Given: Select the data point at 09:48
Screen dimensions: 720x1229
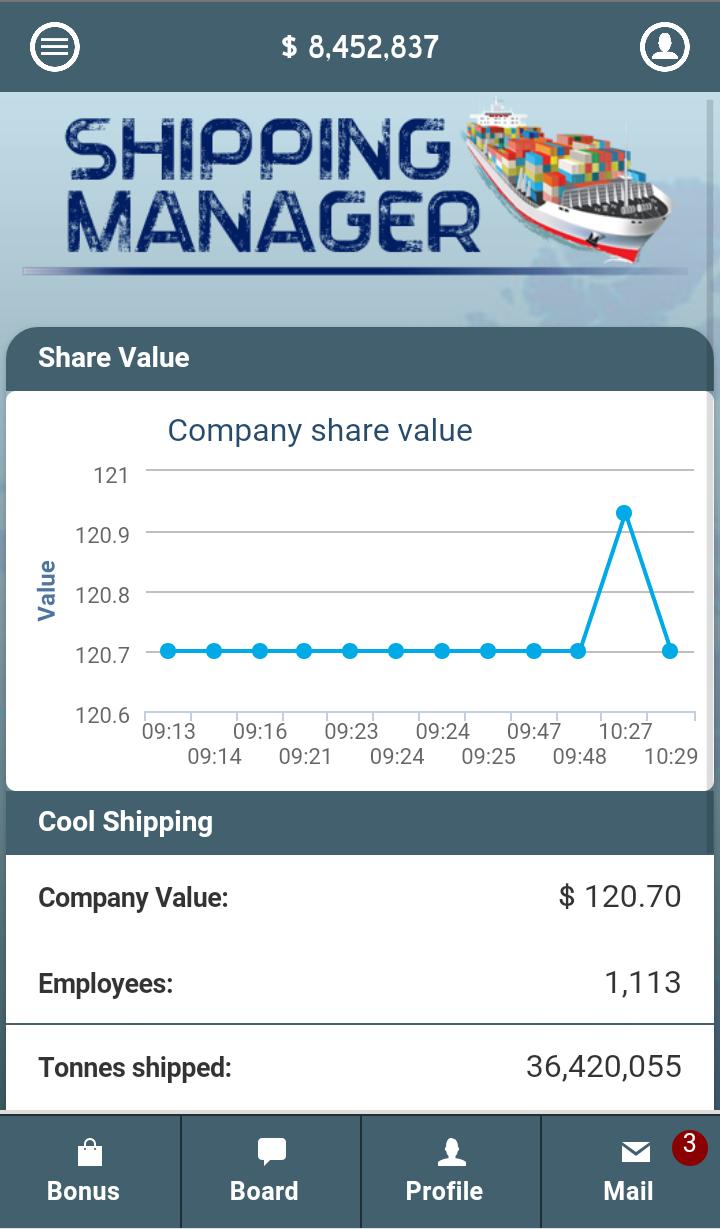Looking at the screenshot, I should coord(576,651).
